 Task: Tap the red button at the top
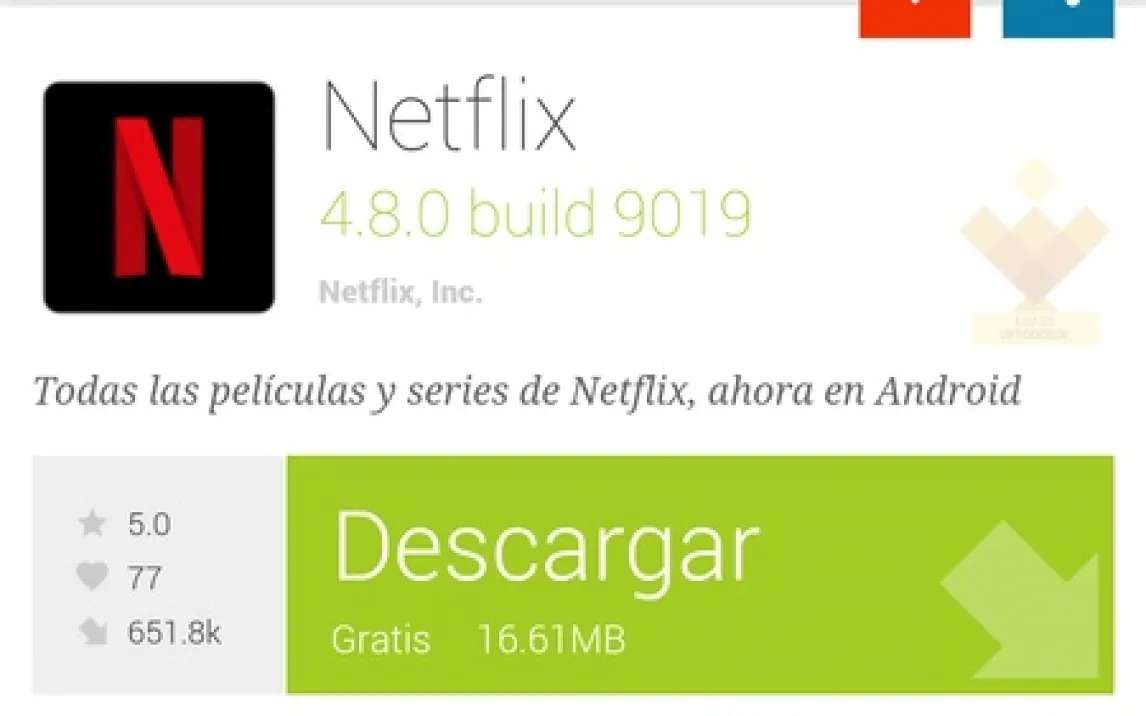click(914, 16)
